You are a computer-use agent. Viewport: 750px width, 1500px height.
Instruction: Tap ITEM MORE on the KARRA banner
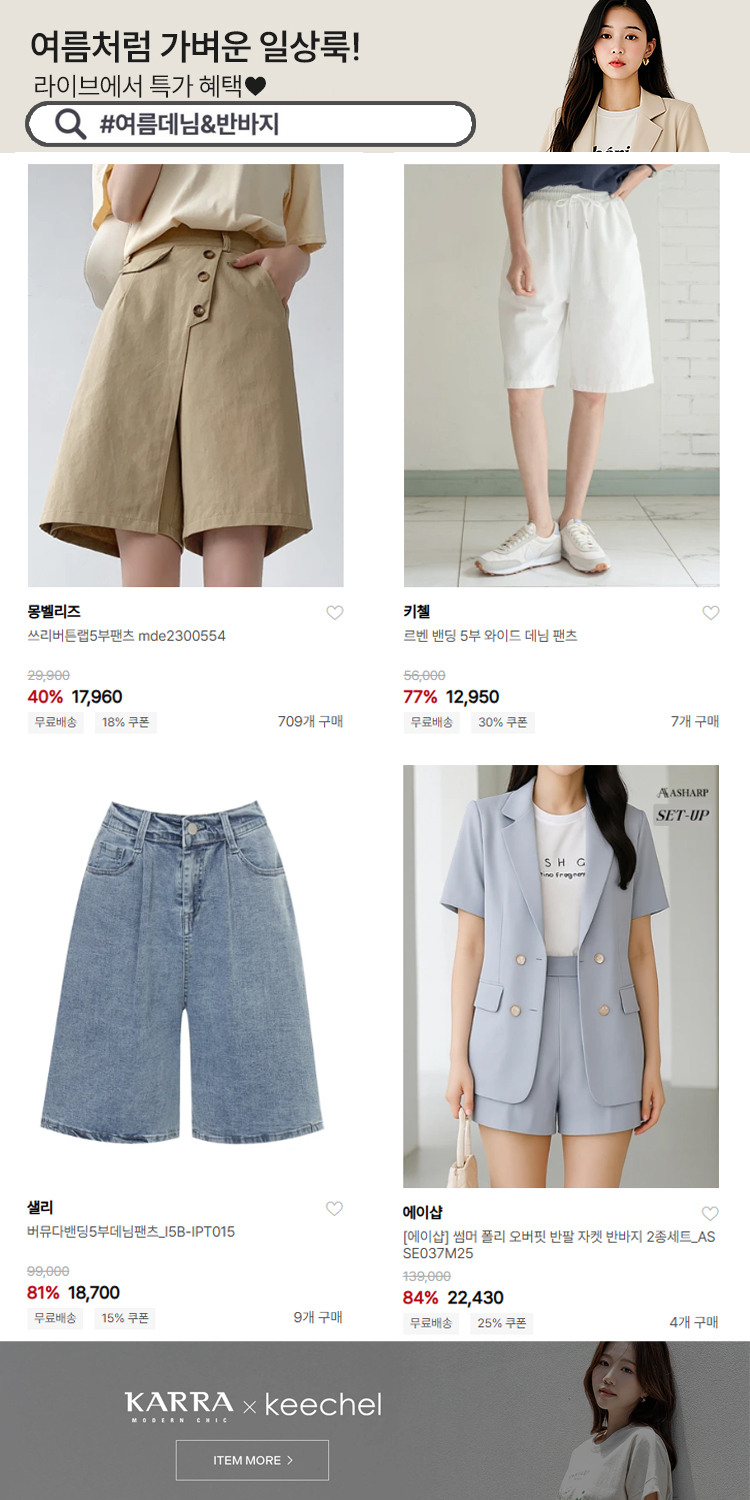(252, 1460)
